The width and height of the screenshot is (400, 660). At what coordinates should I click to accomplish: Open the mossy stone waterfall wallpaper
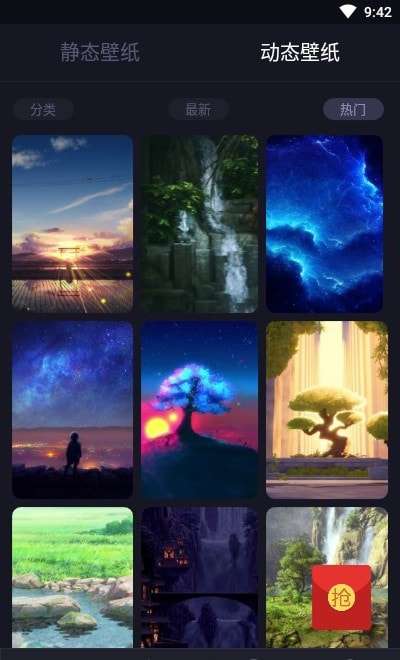pyautogui.click(x=199, y=224)
